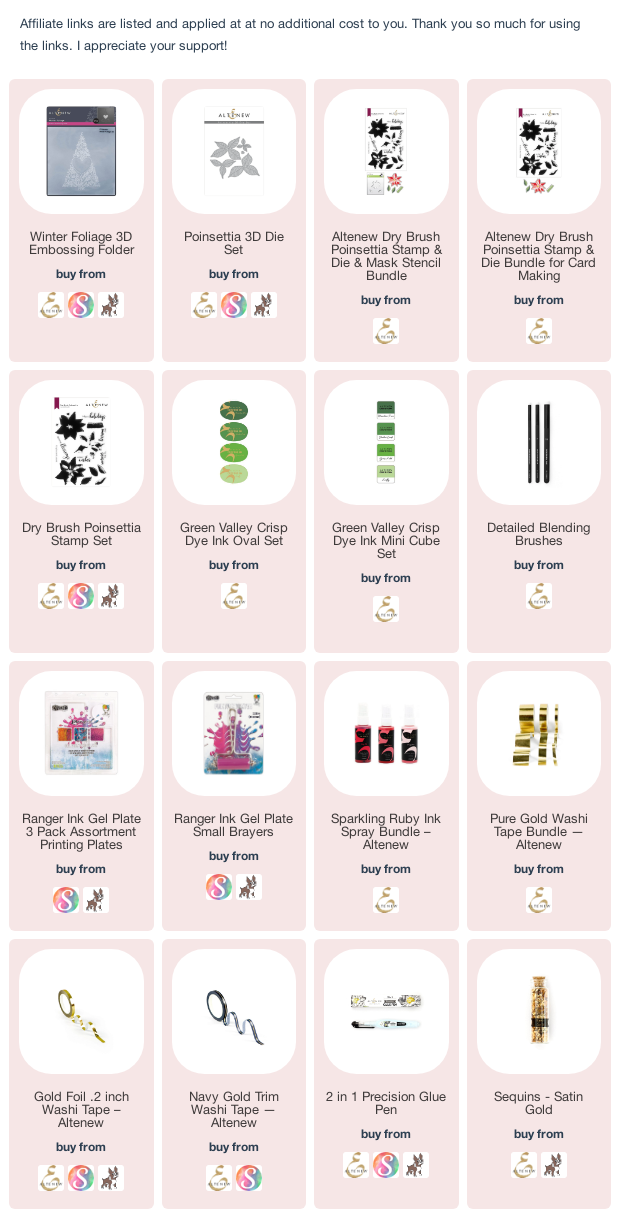Open Sparkling Ruby Ink Spray Bundle
This screenshot has height=1229, width=620.
(386, 832)
